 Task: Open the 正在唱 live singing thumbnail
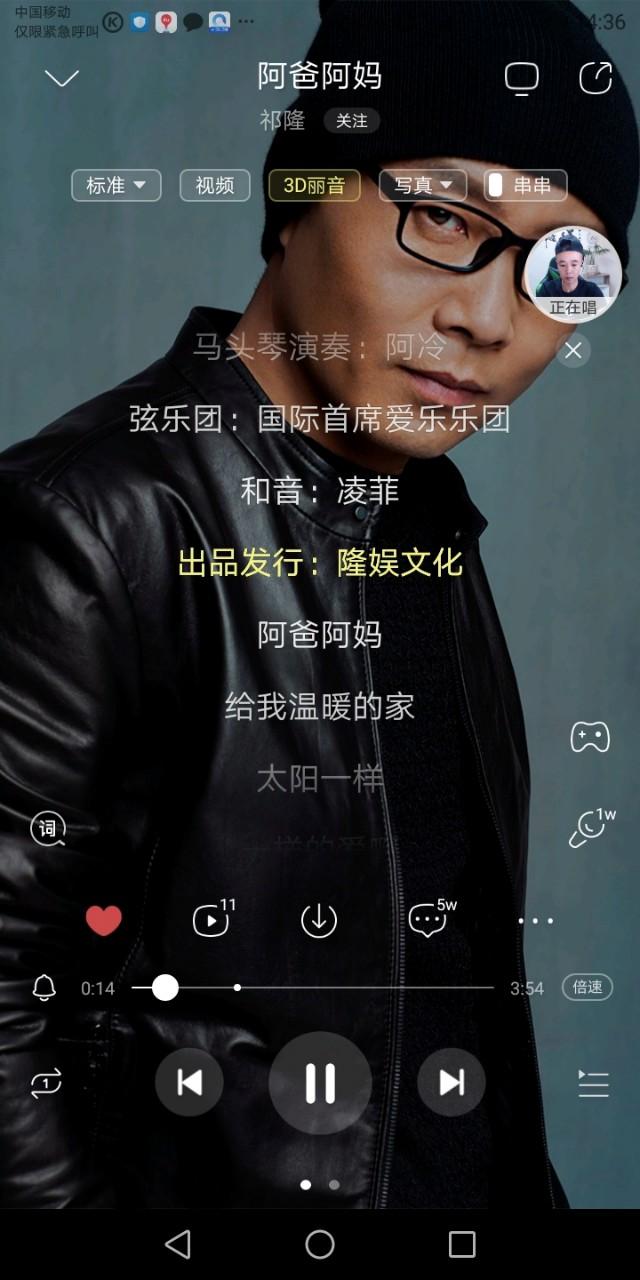pyautogui.click(x=572, y=272)
